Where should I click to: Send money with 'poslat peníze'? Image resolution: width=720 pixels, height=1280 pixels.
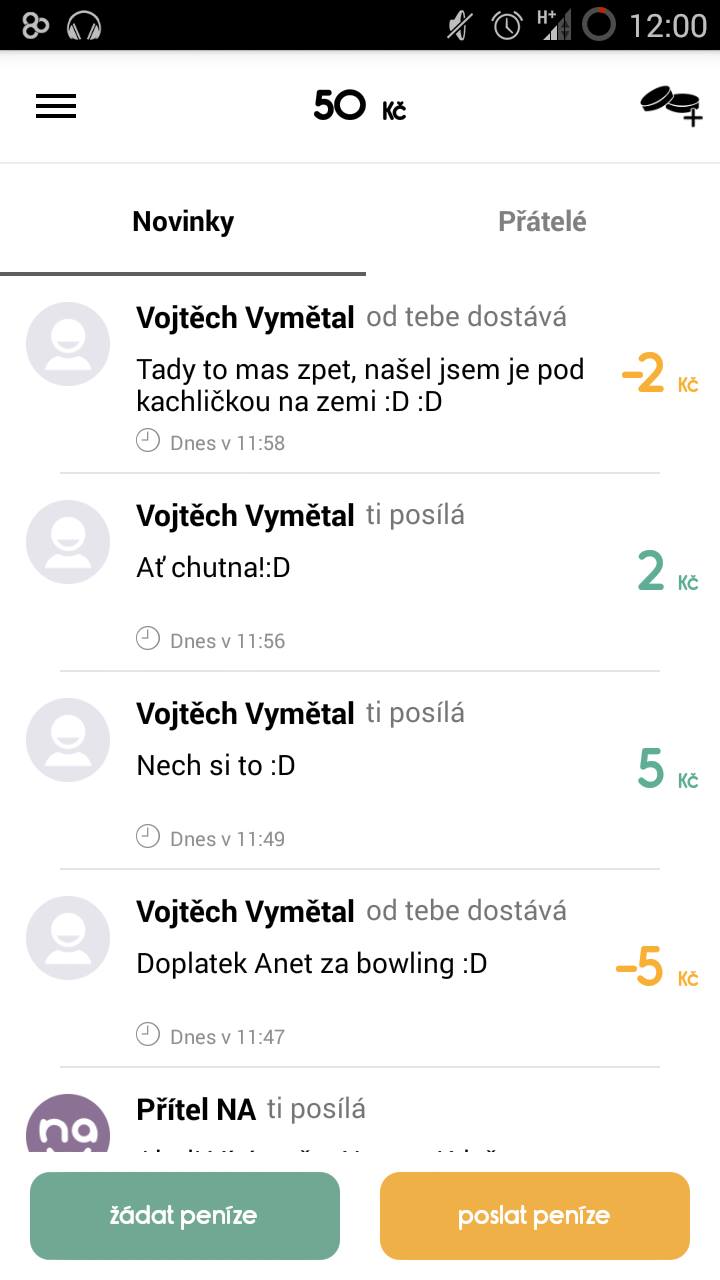tap(534, 1215)
